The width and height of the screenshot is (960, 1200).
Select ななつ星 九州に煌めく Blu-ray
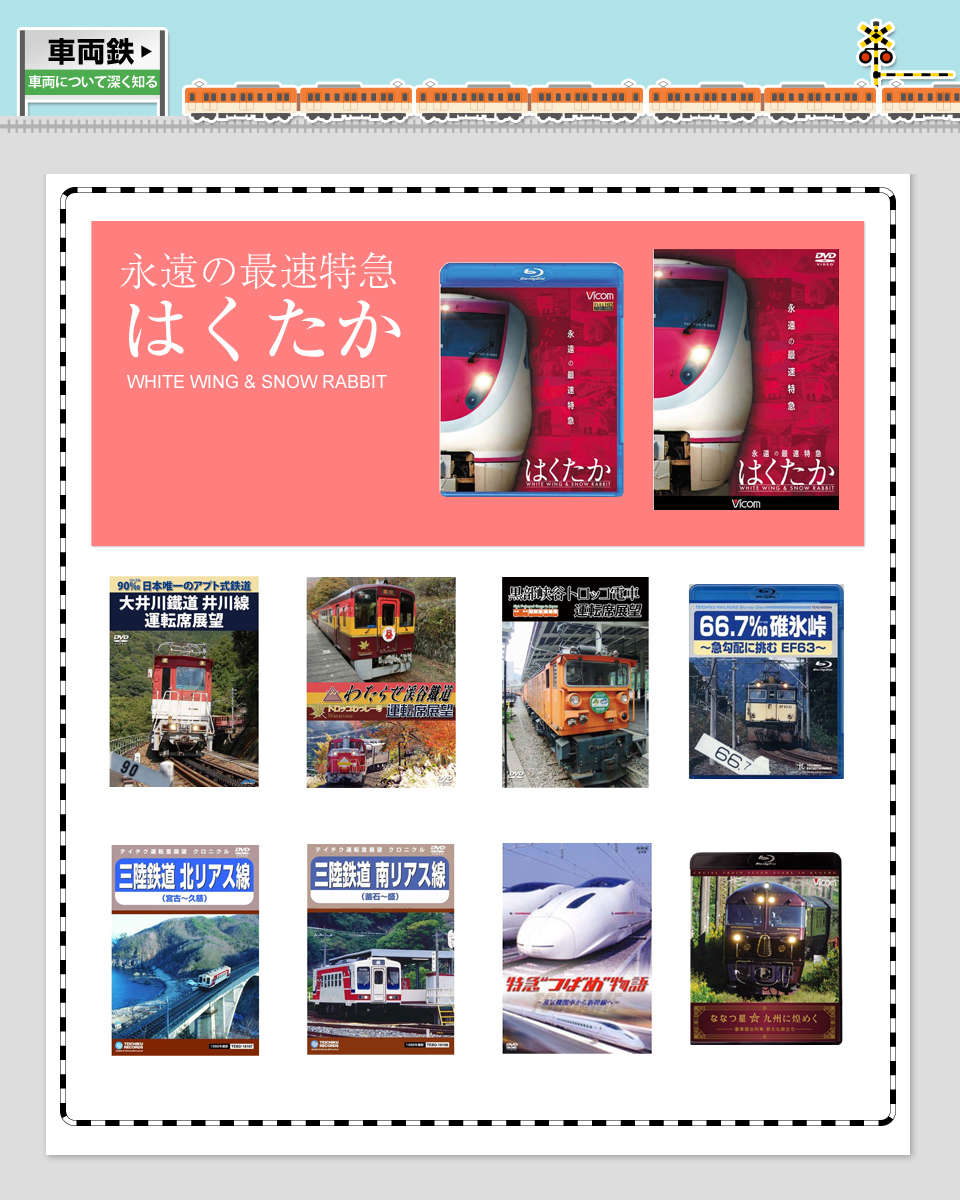(x=766, y=948)
